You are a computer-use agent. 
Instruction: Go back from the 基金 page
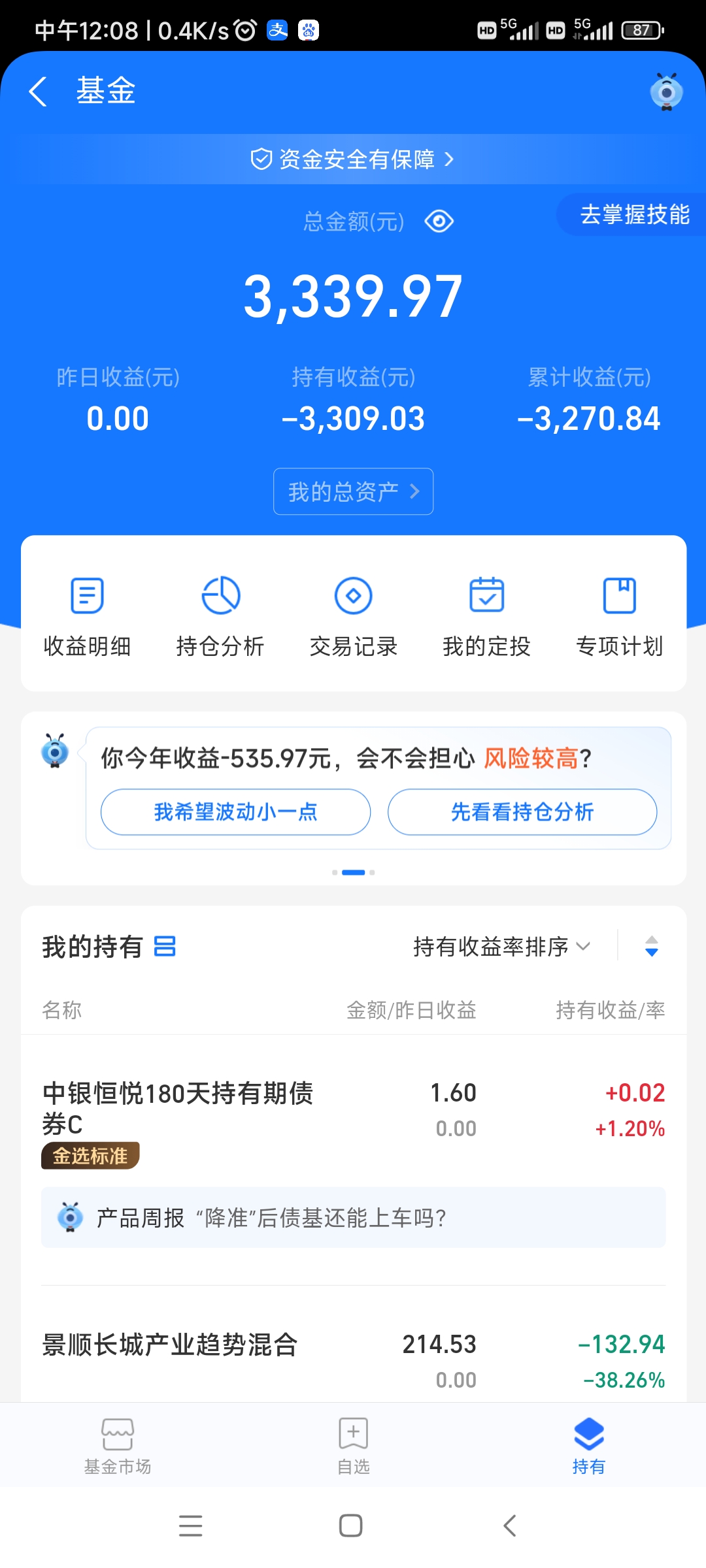coord(38,91)
